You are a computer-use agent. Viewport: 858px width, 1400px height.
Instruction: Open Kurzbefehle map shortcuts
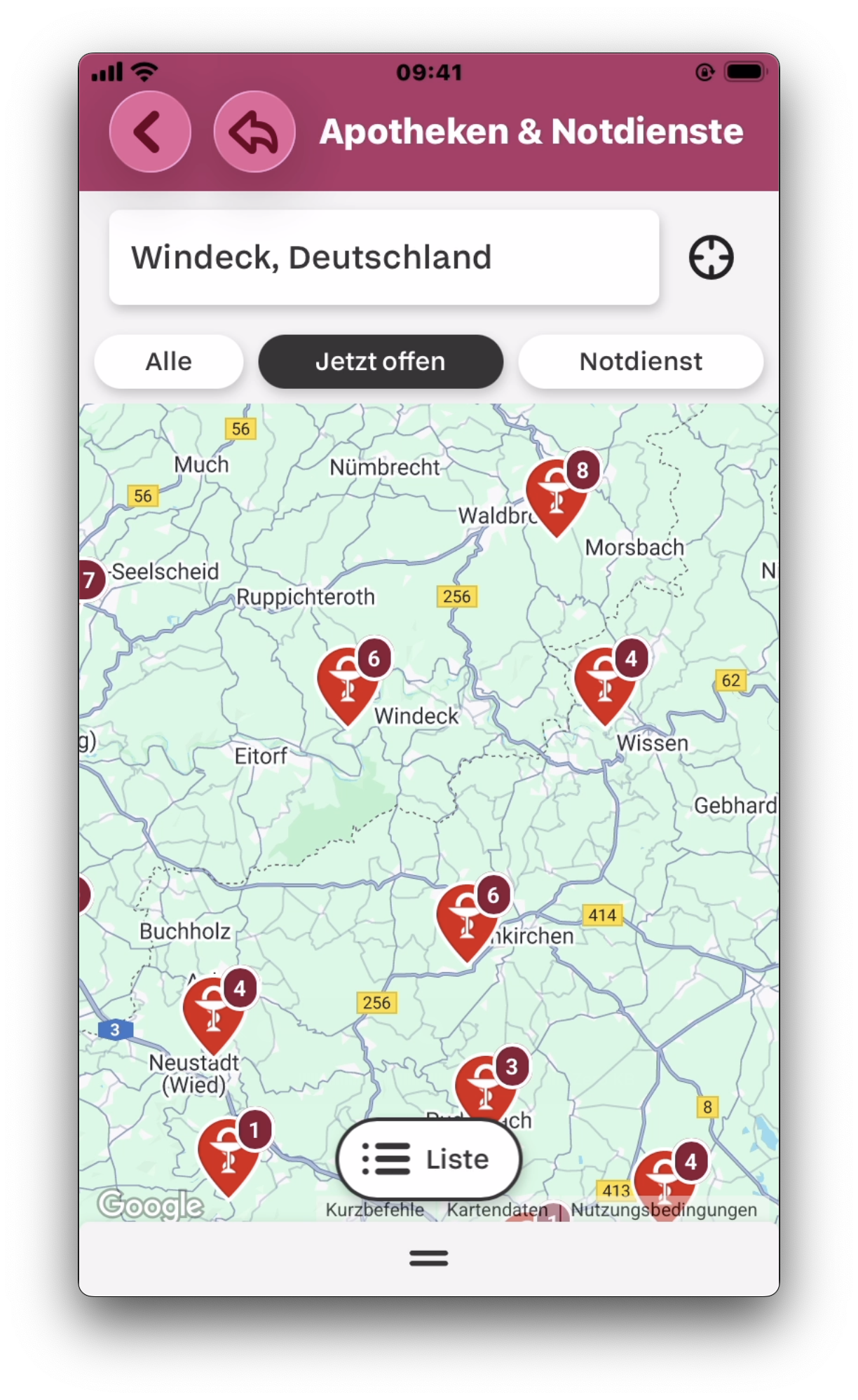click(x=374, y=1210)
